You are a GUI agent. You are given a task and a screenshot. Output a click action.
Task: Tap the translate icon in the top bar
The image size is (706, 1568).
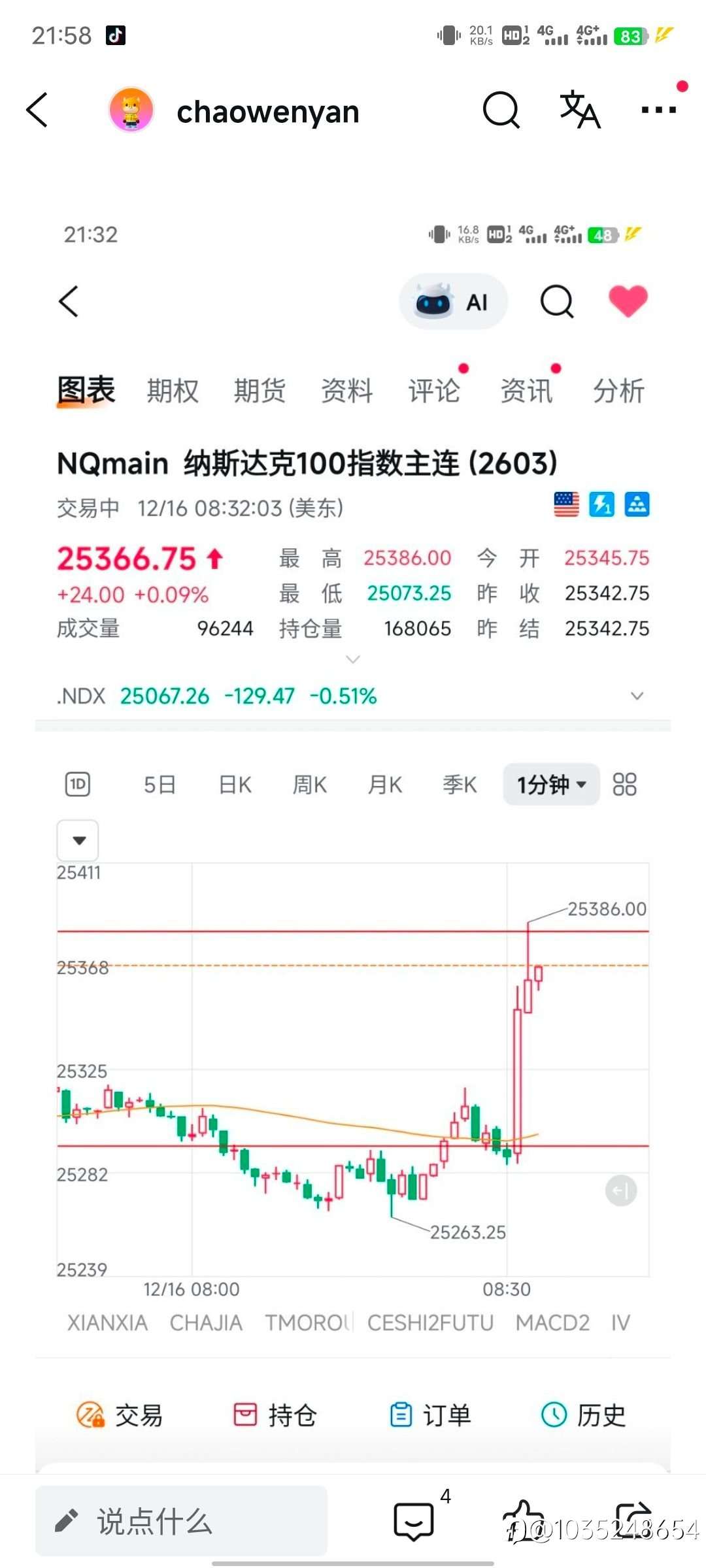(580, 110)
